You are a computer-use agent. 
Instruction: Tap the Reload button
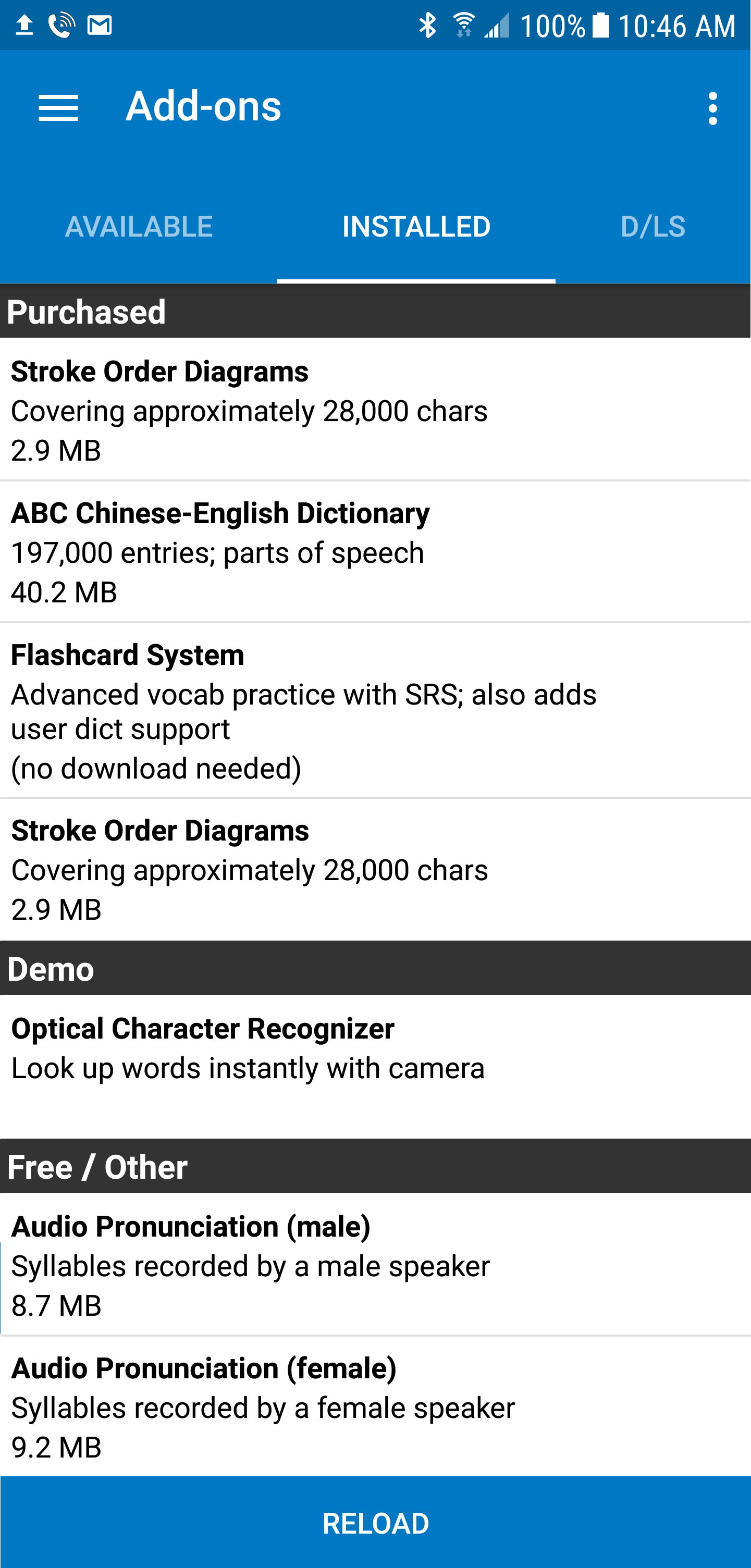point(375,1522)
